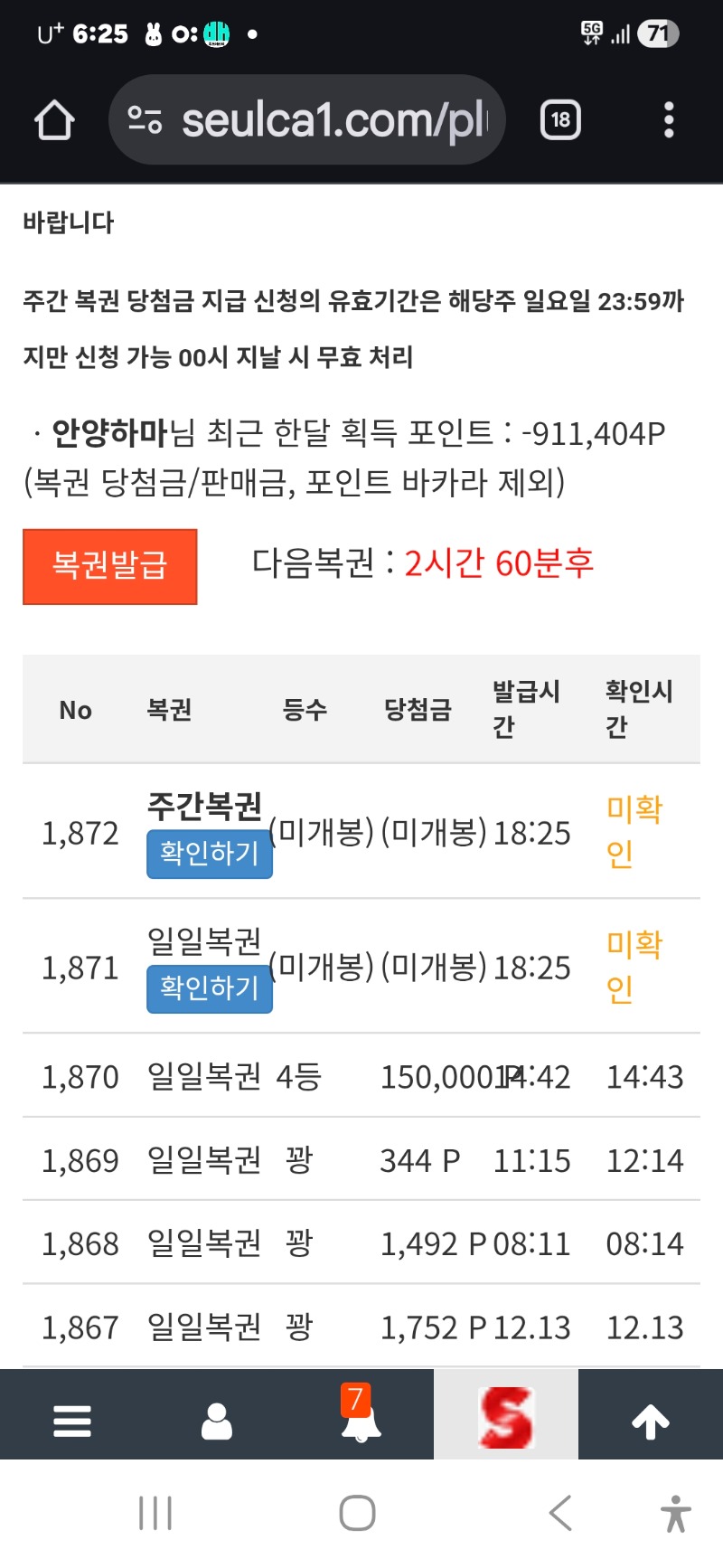The image size is (723, 1568).
Task: Open the browser tab switcher showing 18
Action: [560, 120]
